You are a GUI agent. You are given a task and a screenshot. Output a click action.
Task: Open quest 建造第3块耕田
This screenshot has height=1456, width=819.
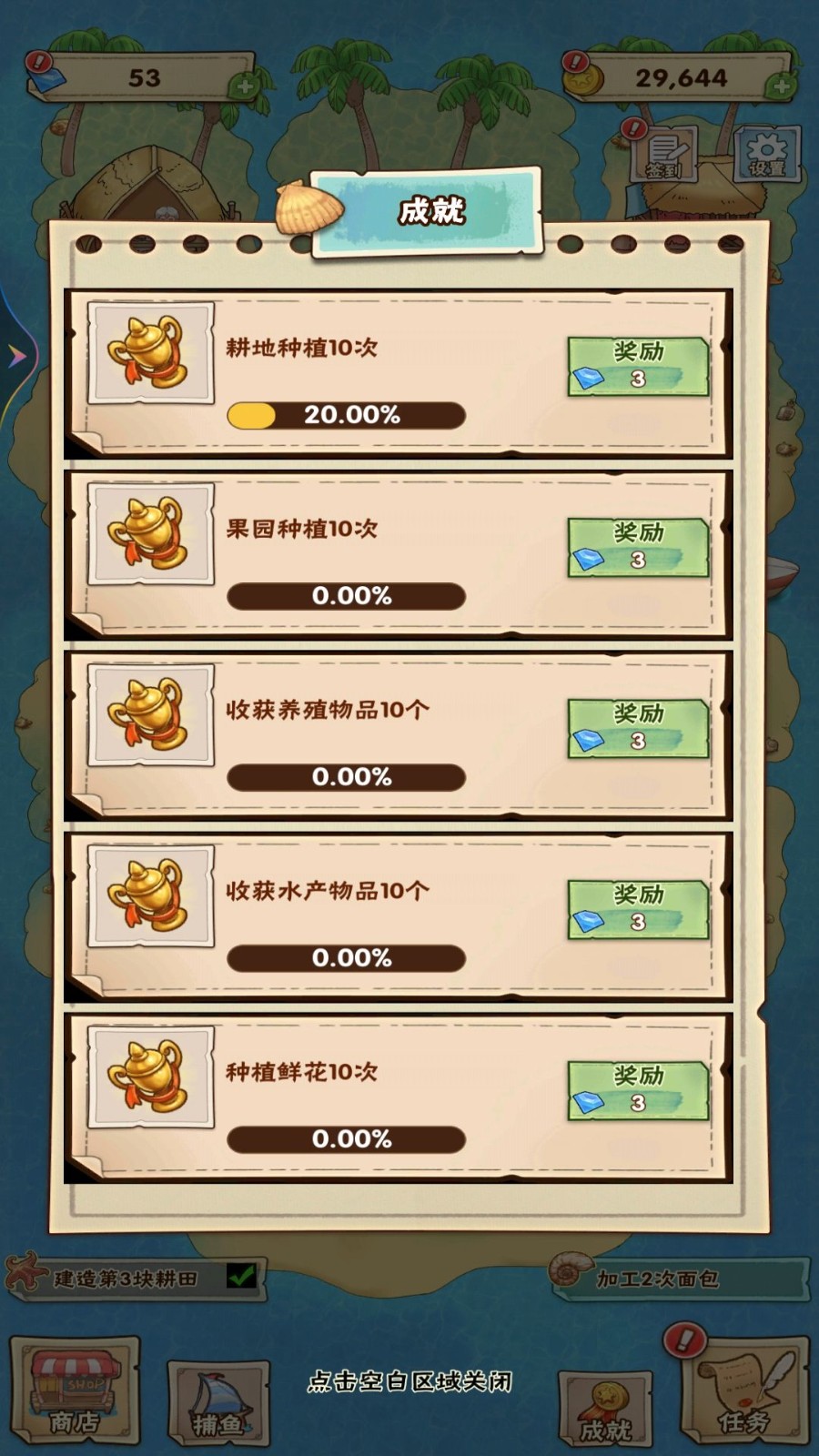[136, 1279]
